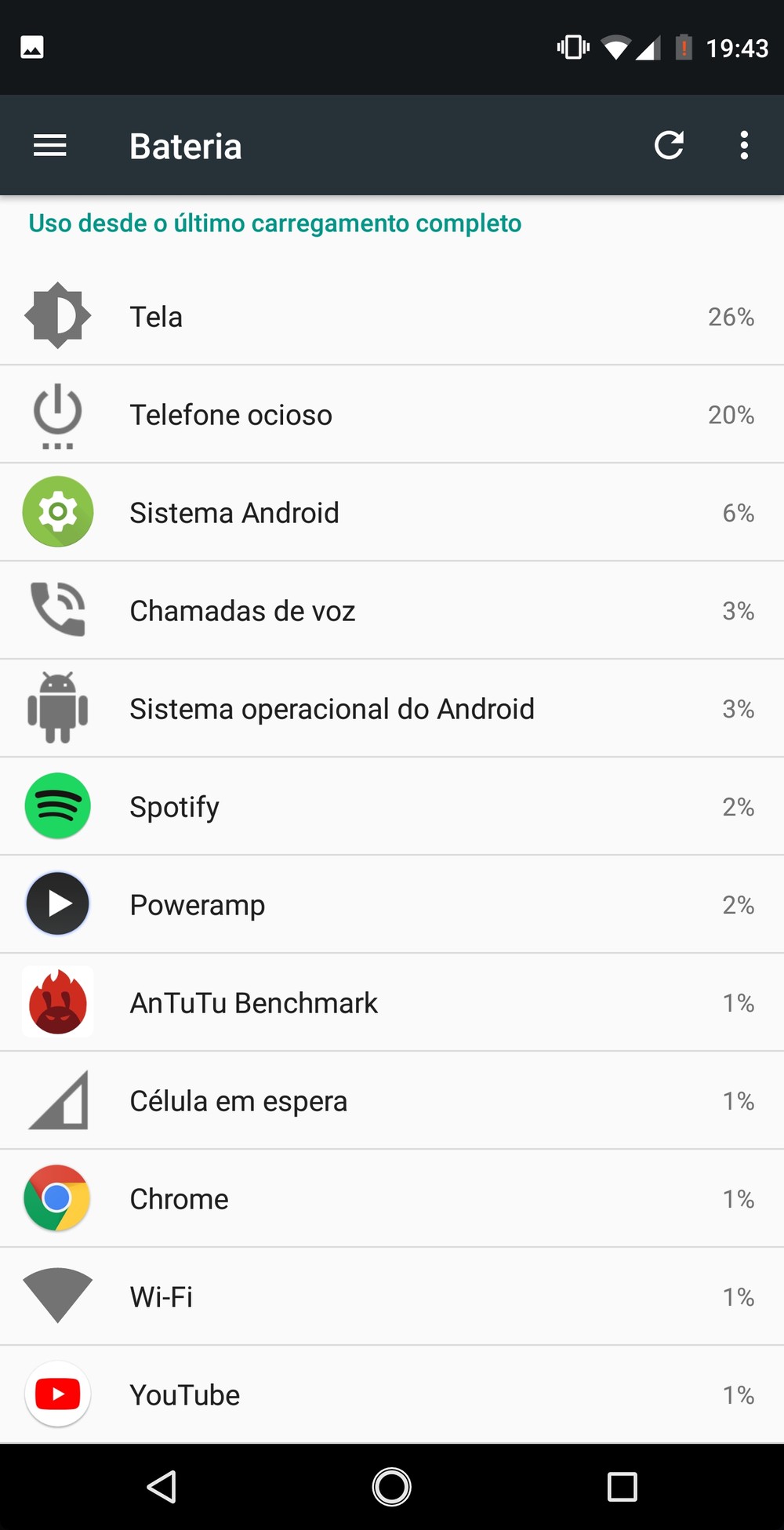The height and width of the screenshot is (1530, 784).
Task: Open the navigation drawer menu
Action: (49, 146)
